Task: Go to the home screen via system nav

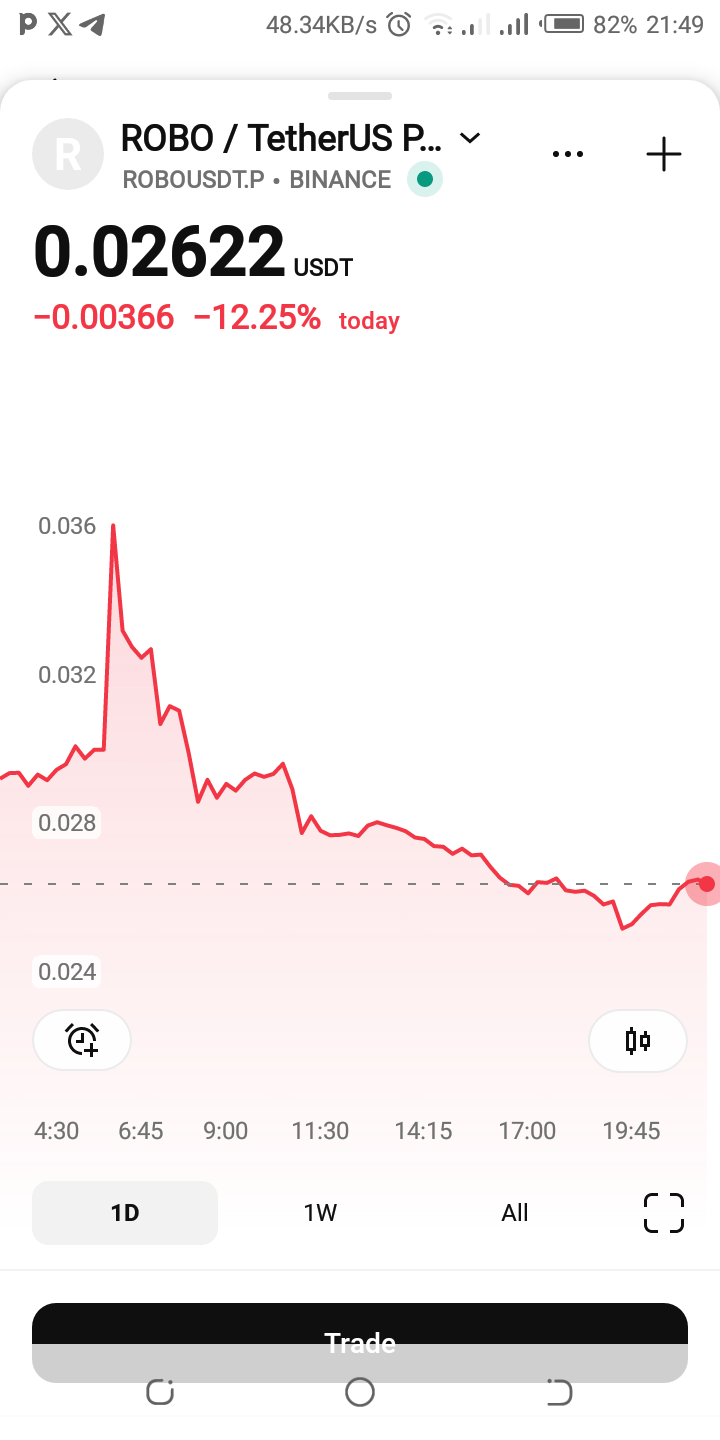Action: 360,1392
